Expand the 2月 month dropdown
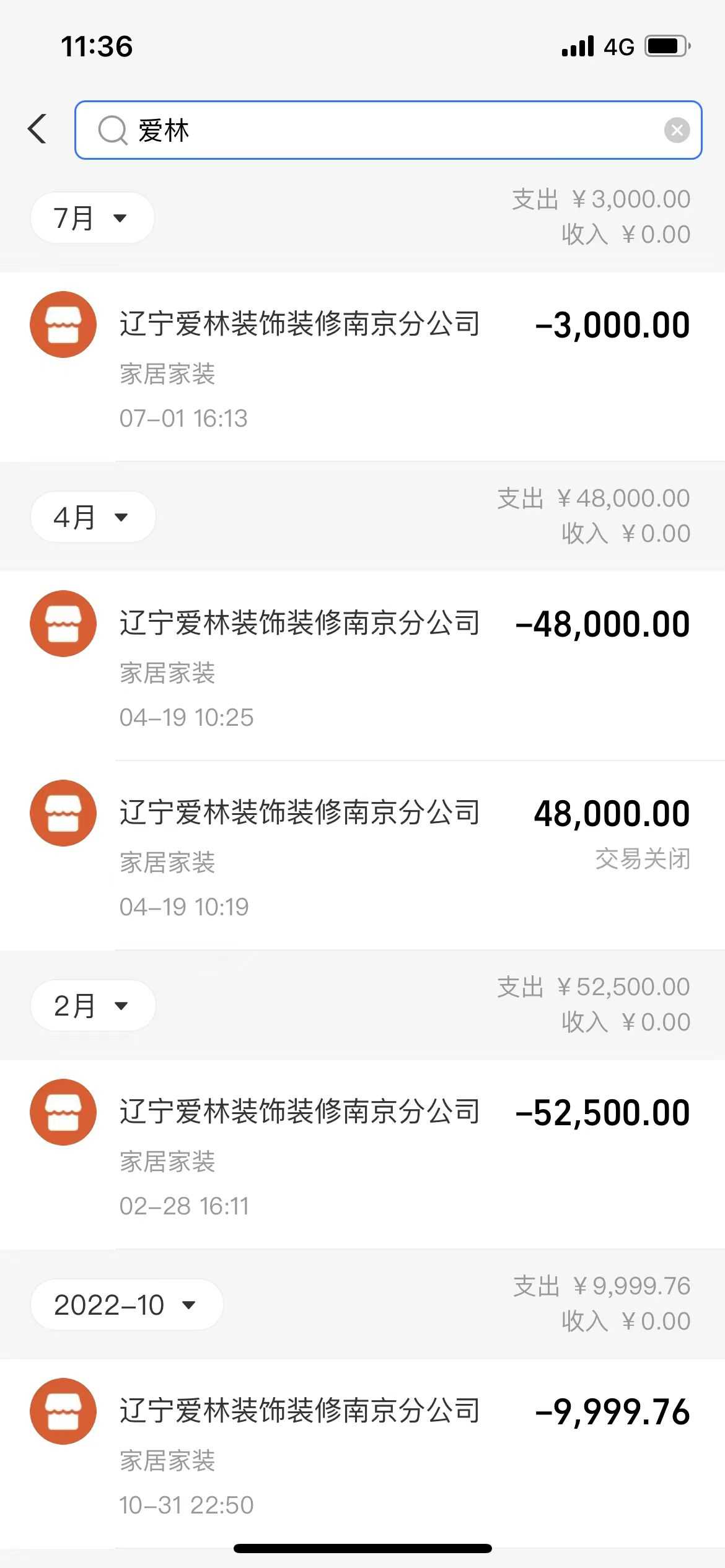 92,1006
